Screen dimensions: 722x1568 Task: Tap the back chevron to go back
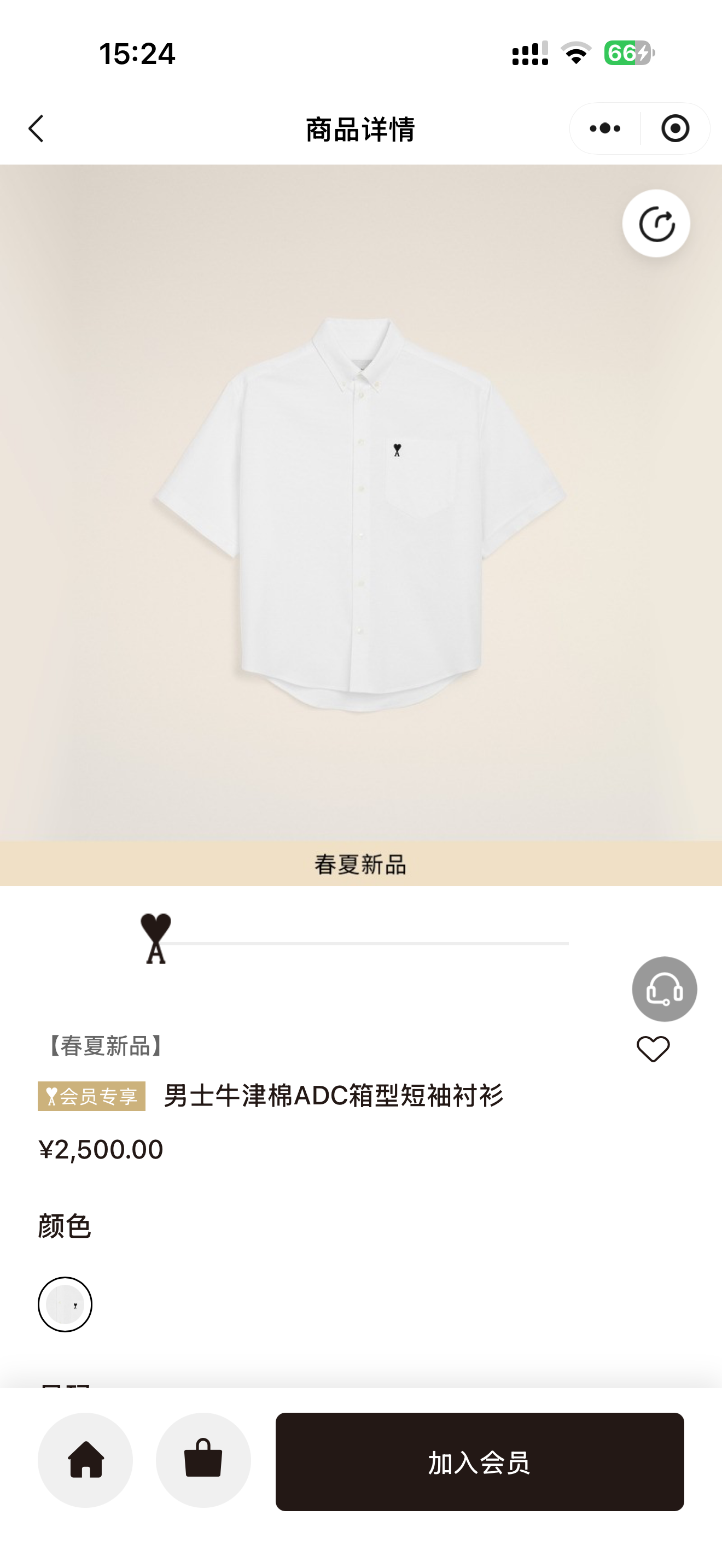pyautogui.click(x=37, y=129)
